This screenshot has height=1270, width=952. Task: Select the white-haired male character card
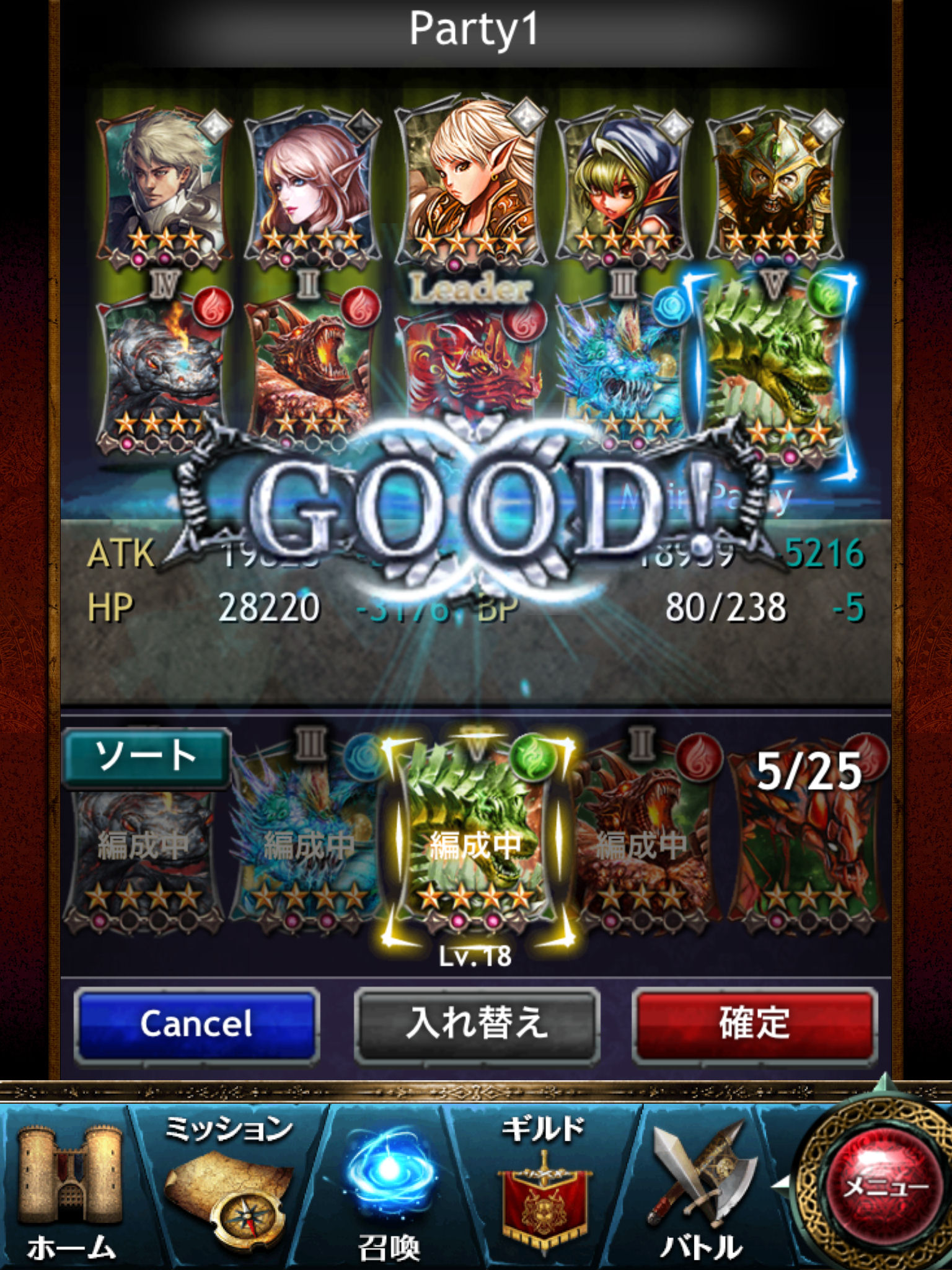(163, 186)
